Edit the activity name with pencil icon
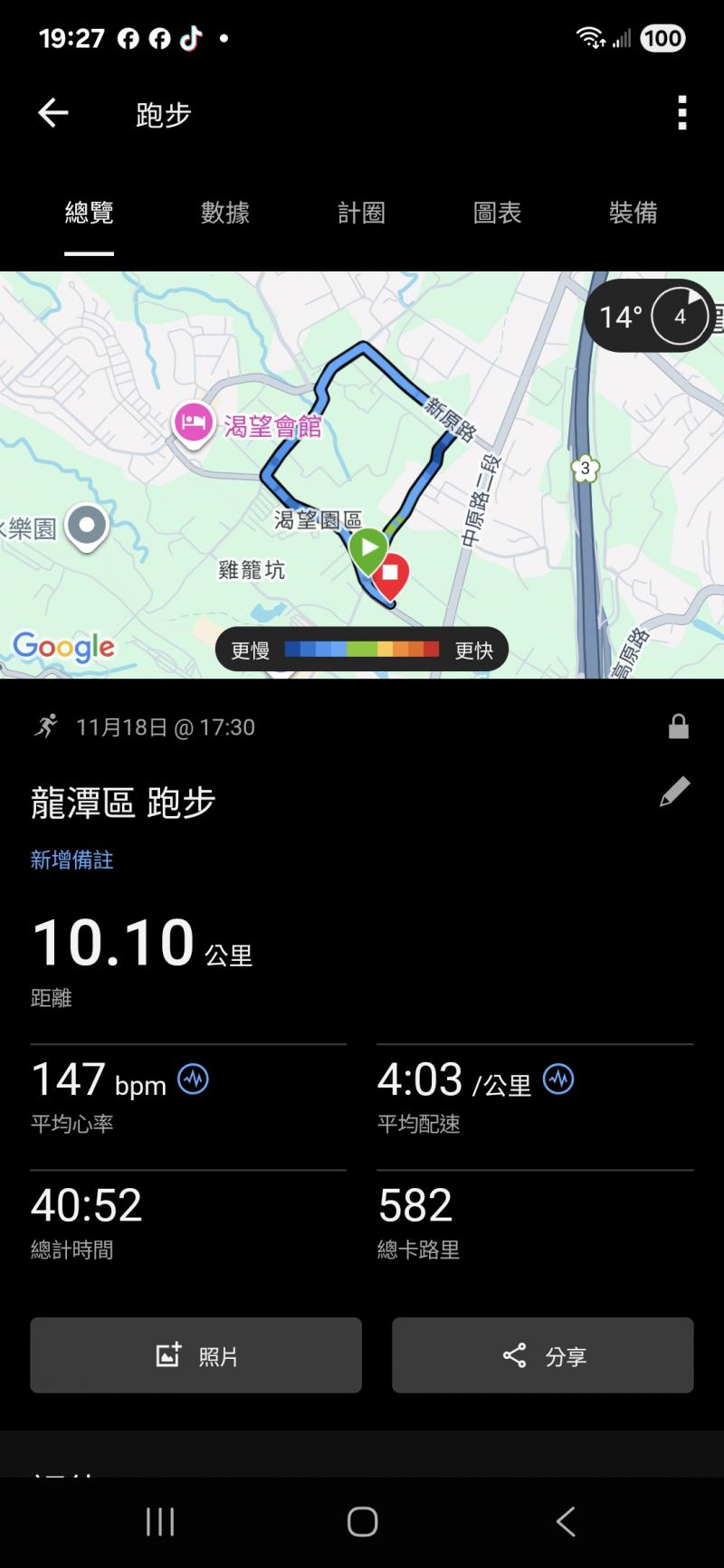724x1568 pixels. click(674, 793)
